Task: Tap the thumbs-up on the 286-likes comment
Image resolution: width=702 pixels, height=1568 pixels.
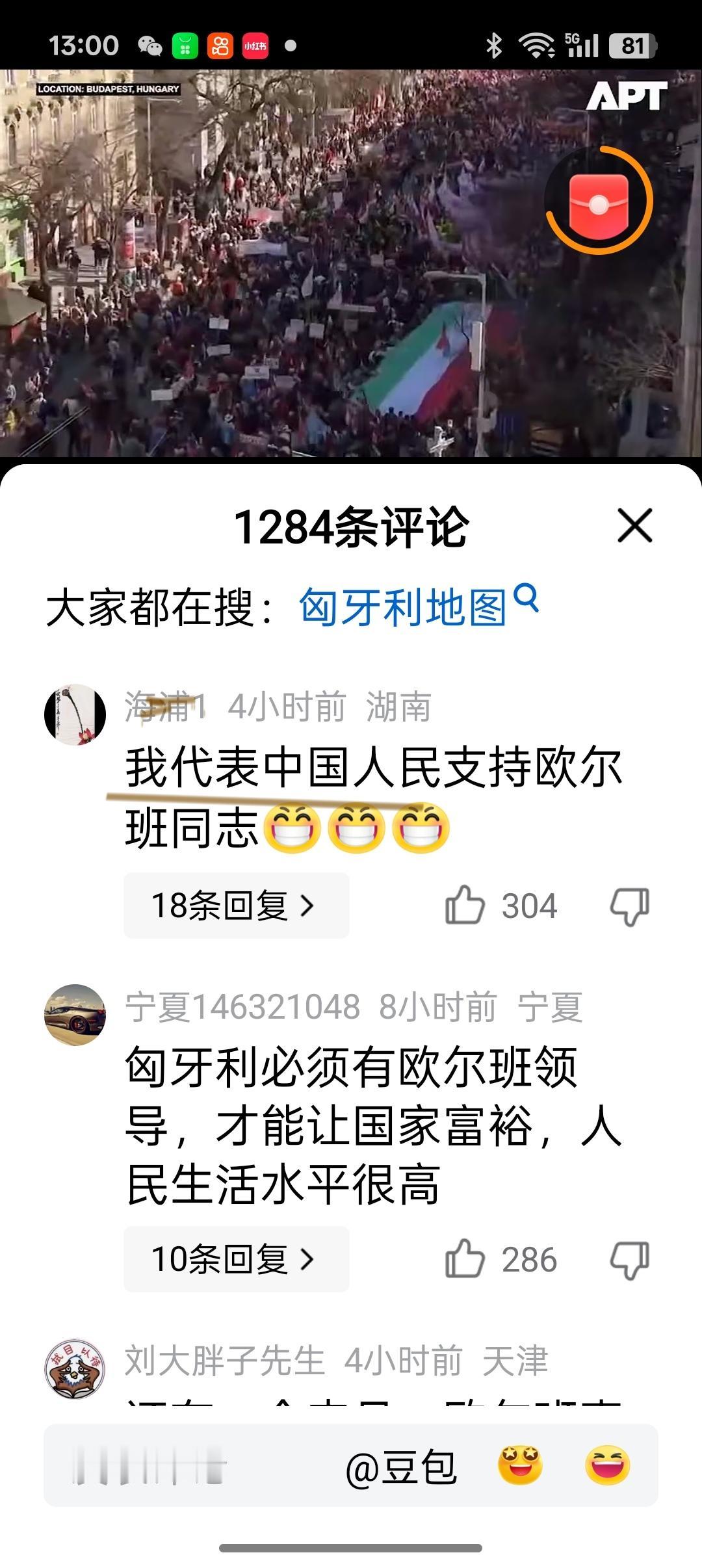Action: (467, 1260)
